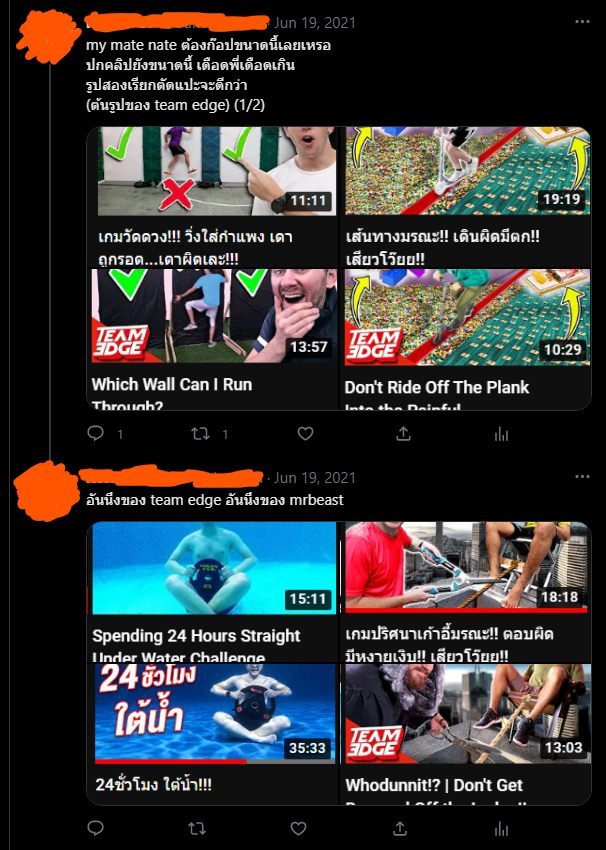Screen dimensions: 606x850
Task: Open the image with the 18:18 video
Action: 467,592
